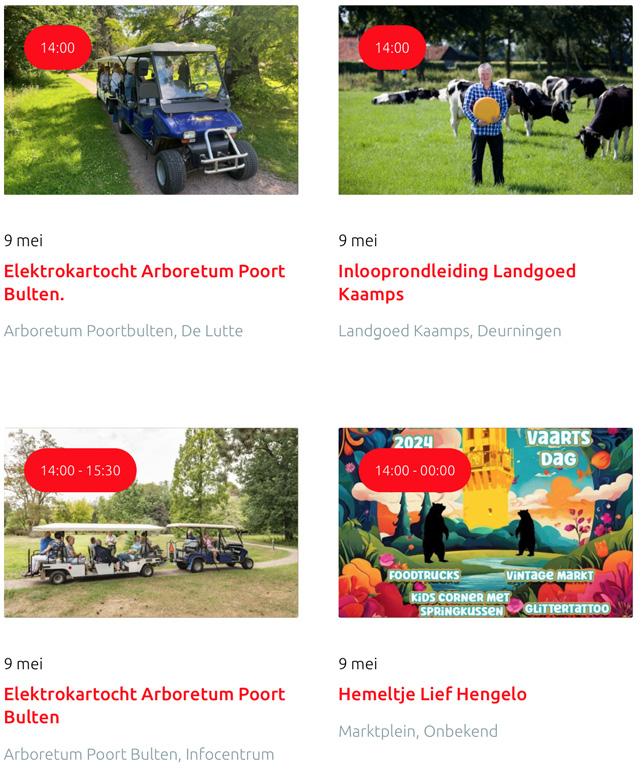Open Elektrokartocht Arboretum Poort Bulten. title link
The image size is (642, 772).
(144, 283)
